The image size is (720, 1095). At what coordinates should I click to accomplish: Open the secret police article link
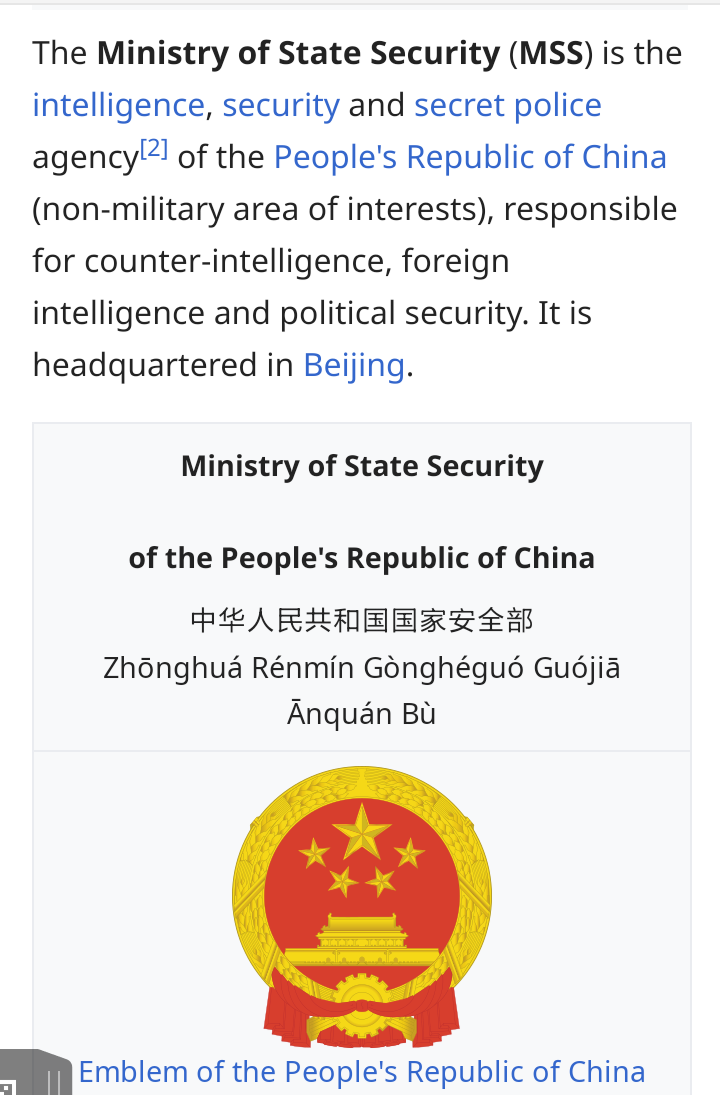pos(507,105)
